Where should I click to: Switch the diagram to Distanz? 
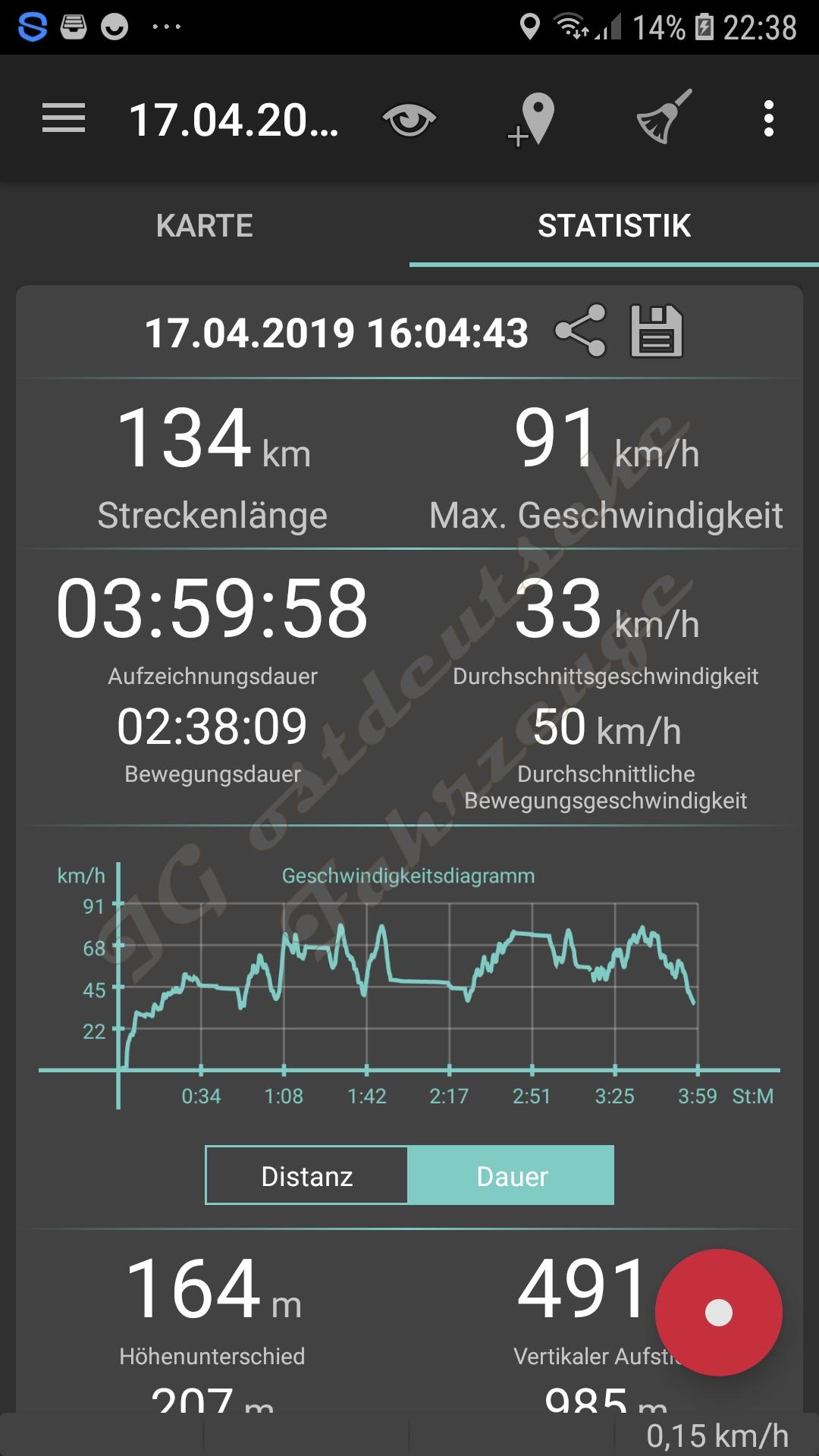coord(307,1175)
